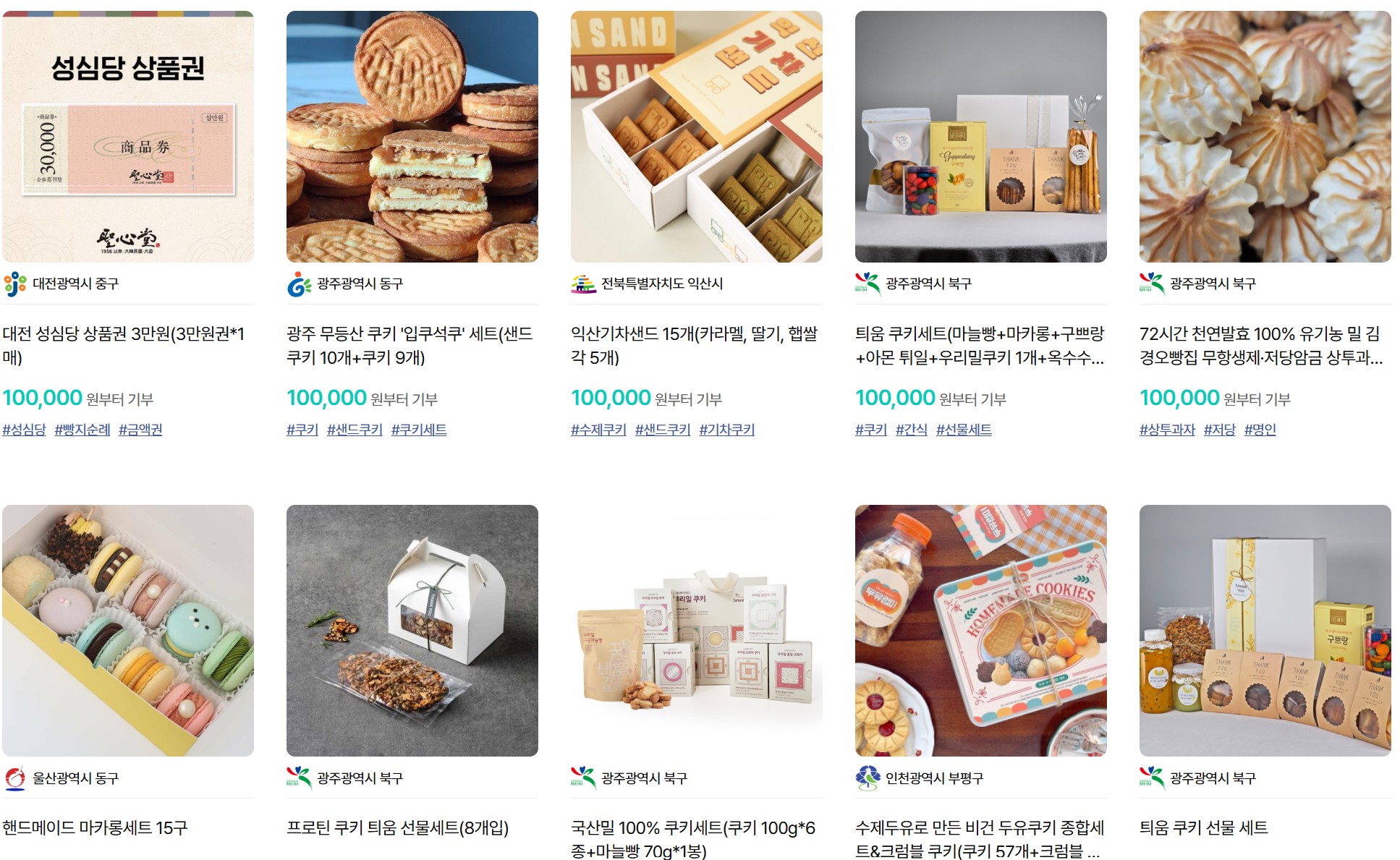The height and width of the screenshot is (860, 1400).
Task: Open the #명인 hashtag
Action: pyautogui.click(x=1260, y=430)
